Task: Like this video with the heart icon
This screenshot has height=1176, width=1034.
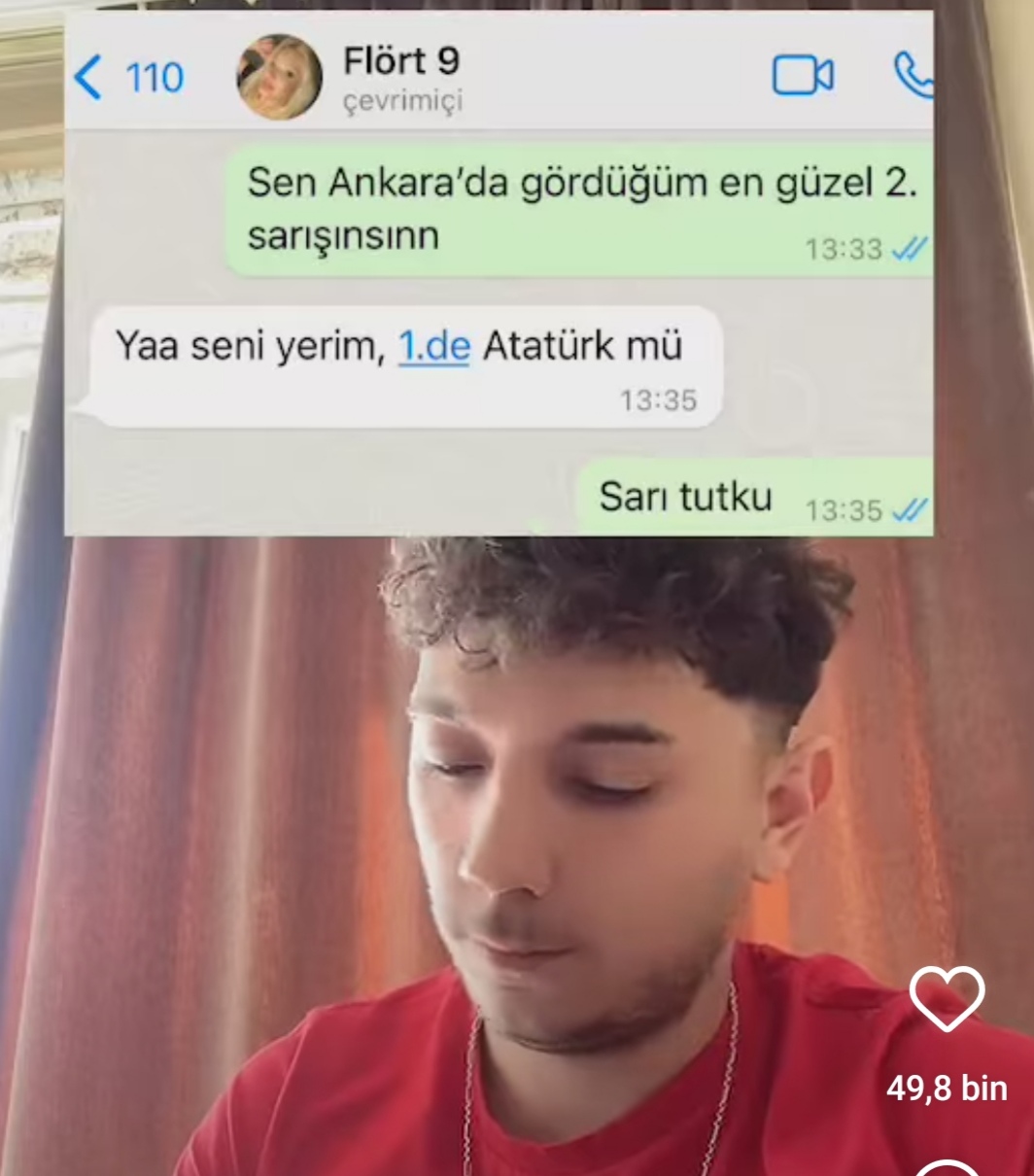Action: tap(947, 1000)
